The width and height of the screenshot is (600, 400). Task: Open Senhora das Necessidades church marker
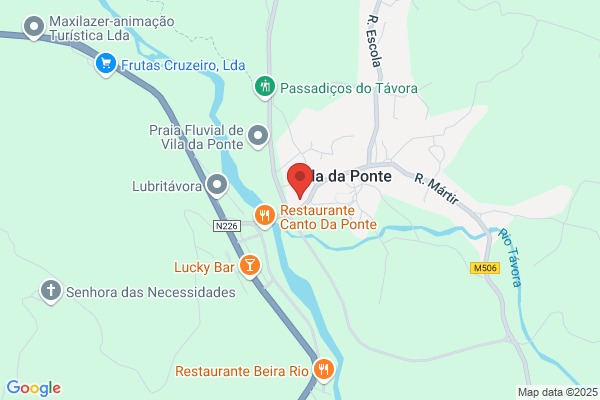(x=51, y=291)
